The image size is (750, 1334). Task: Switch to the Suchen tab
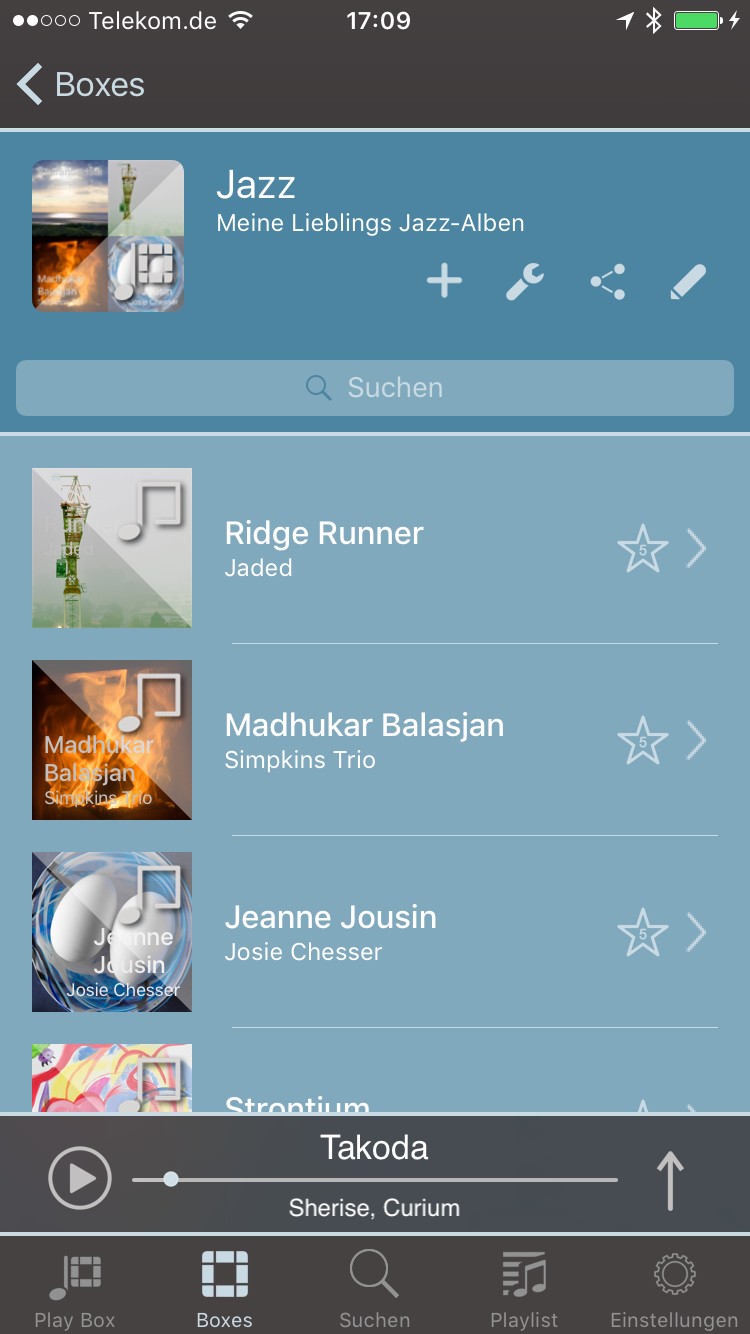tap(375, 1290)
